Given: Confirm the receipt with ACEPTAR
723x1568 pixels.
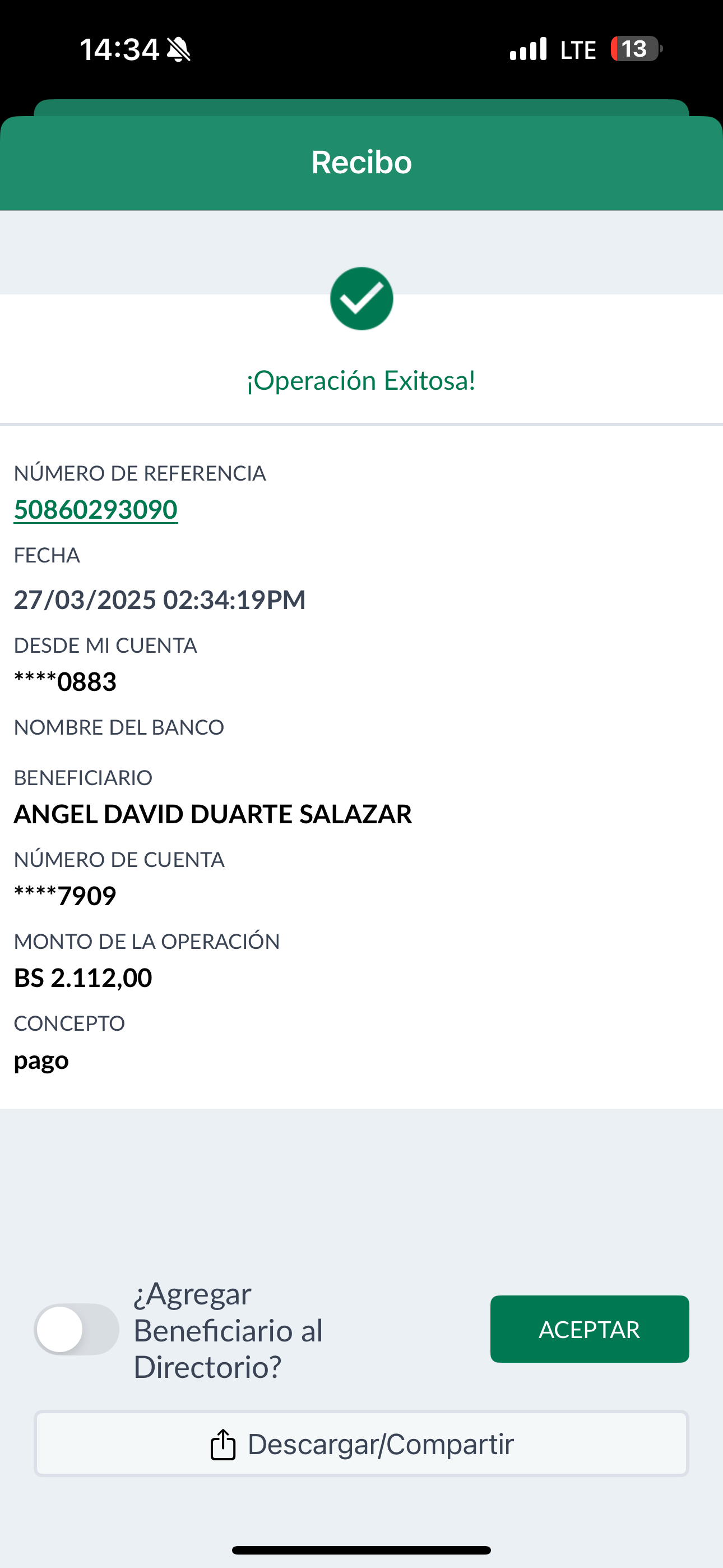Looking at the screenshot, I should (x=589, y=1329).
